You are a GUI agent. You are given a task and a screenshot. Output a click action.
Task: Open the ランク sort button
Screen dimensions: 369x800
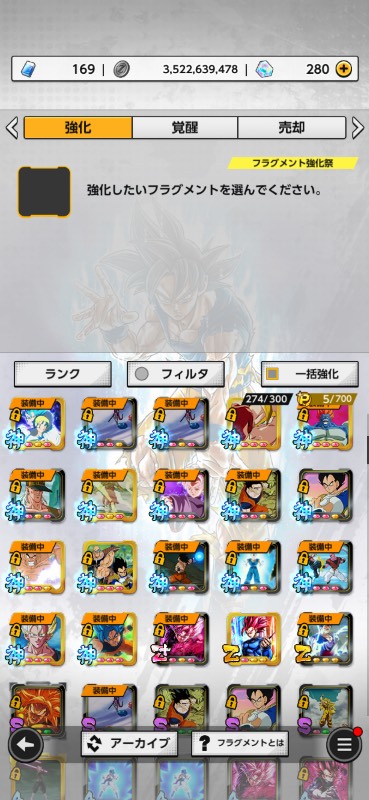tap(62, 374)
